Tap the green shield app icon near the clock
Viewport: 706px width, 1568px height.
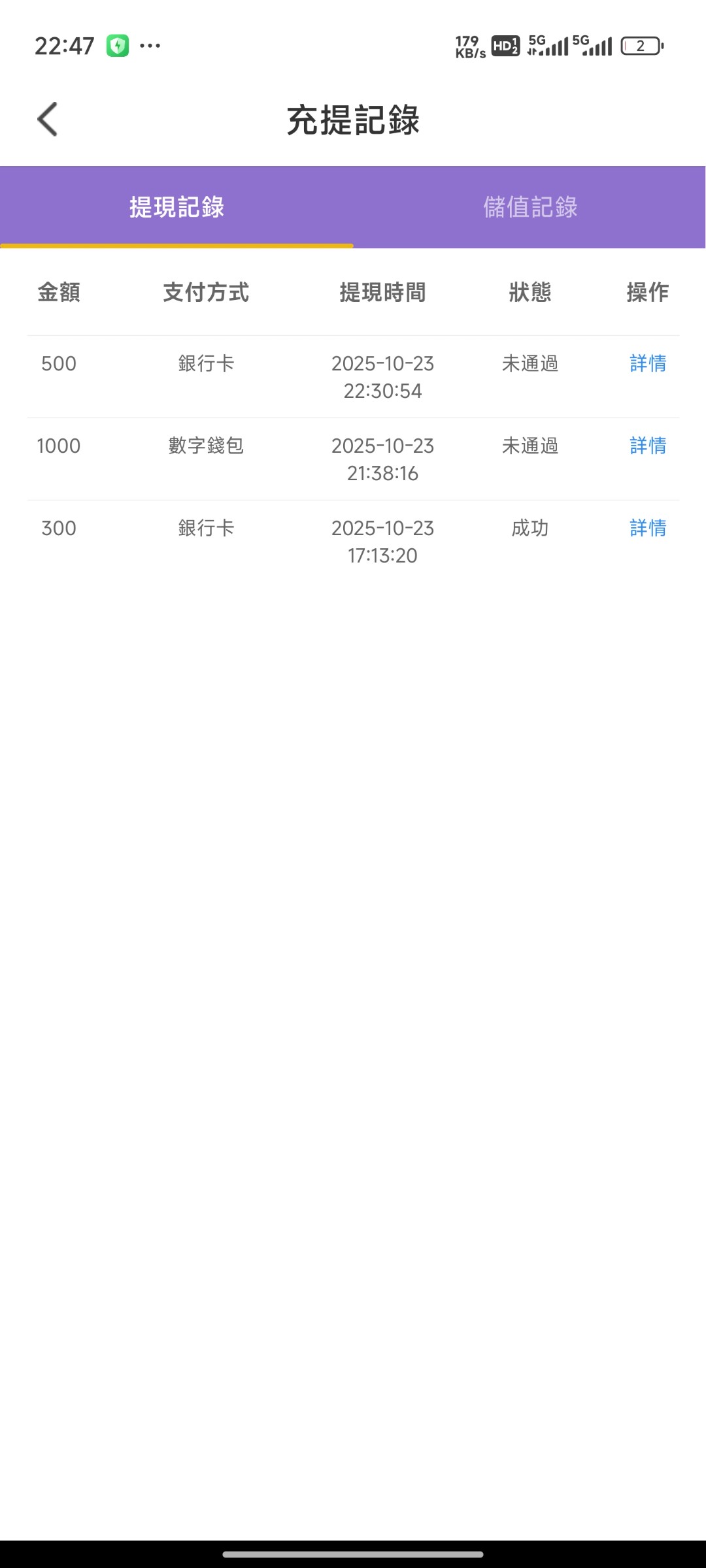tap(116, 46)
